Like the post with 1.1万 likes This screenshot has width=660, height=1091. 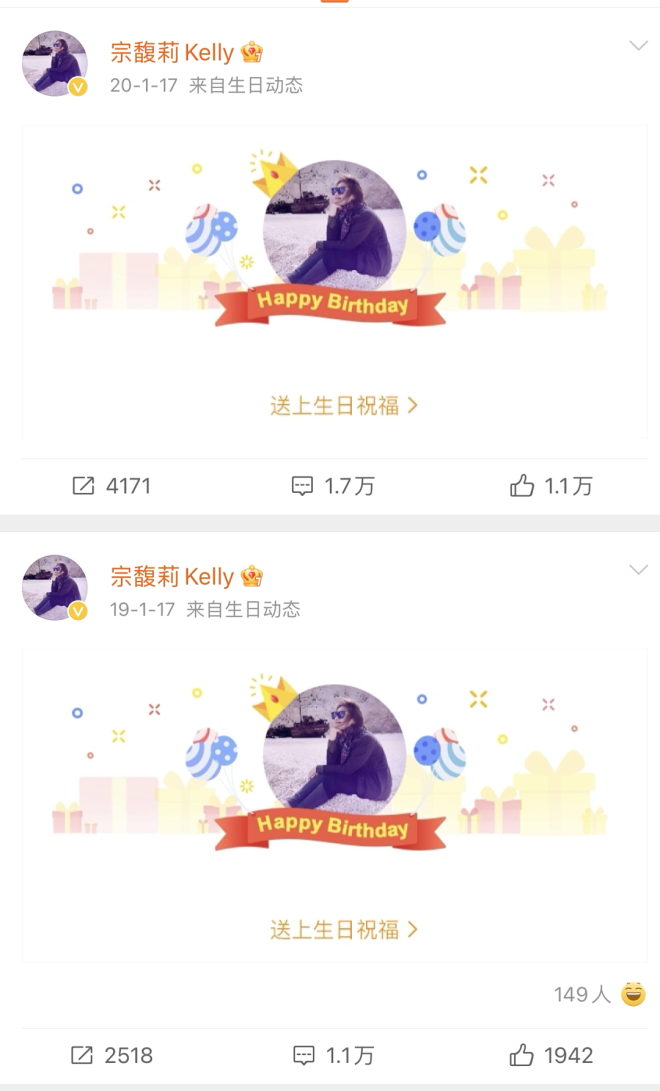(551, 486)
